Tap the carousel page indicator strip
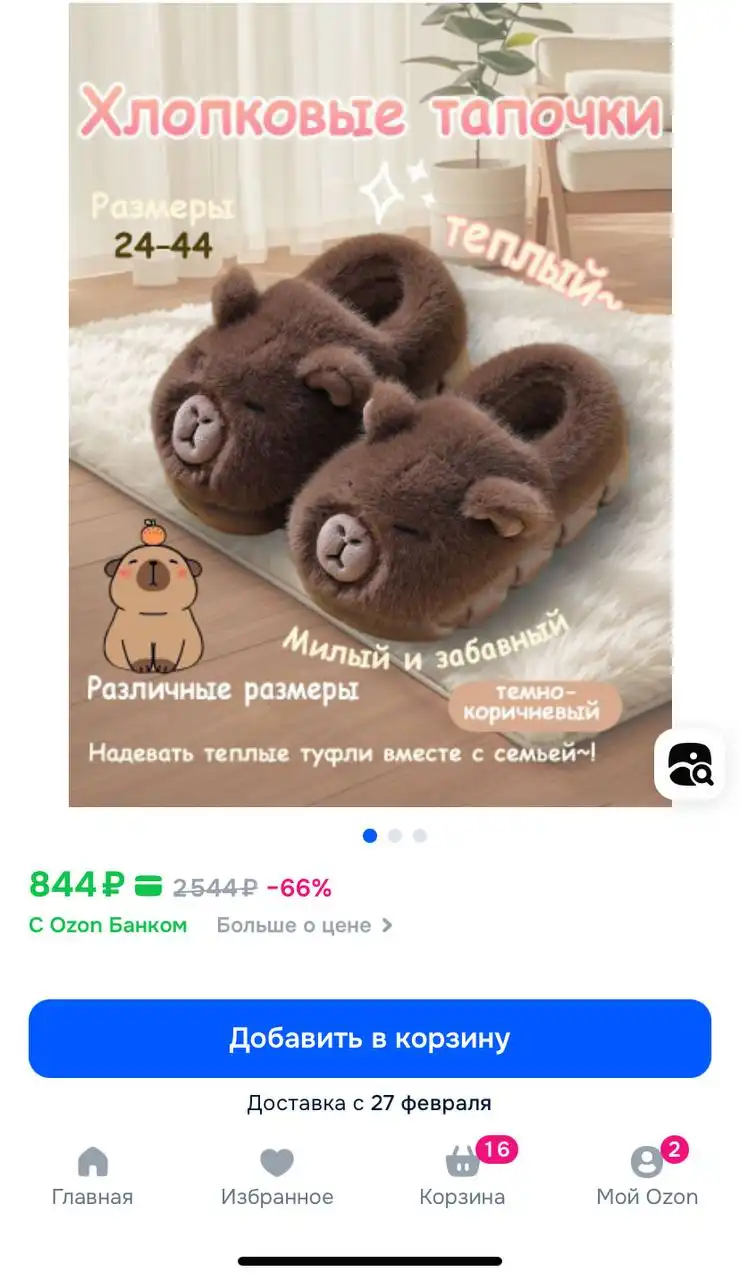Screen dimensions: 740x1280 [394, 835]
